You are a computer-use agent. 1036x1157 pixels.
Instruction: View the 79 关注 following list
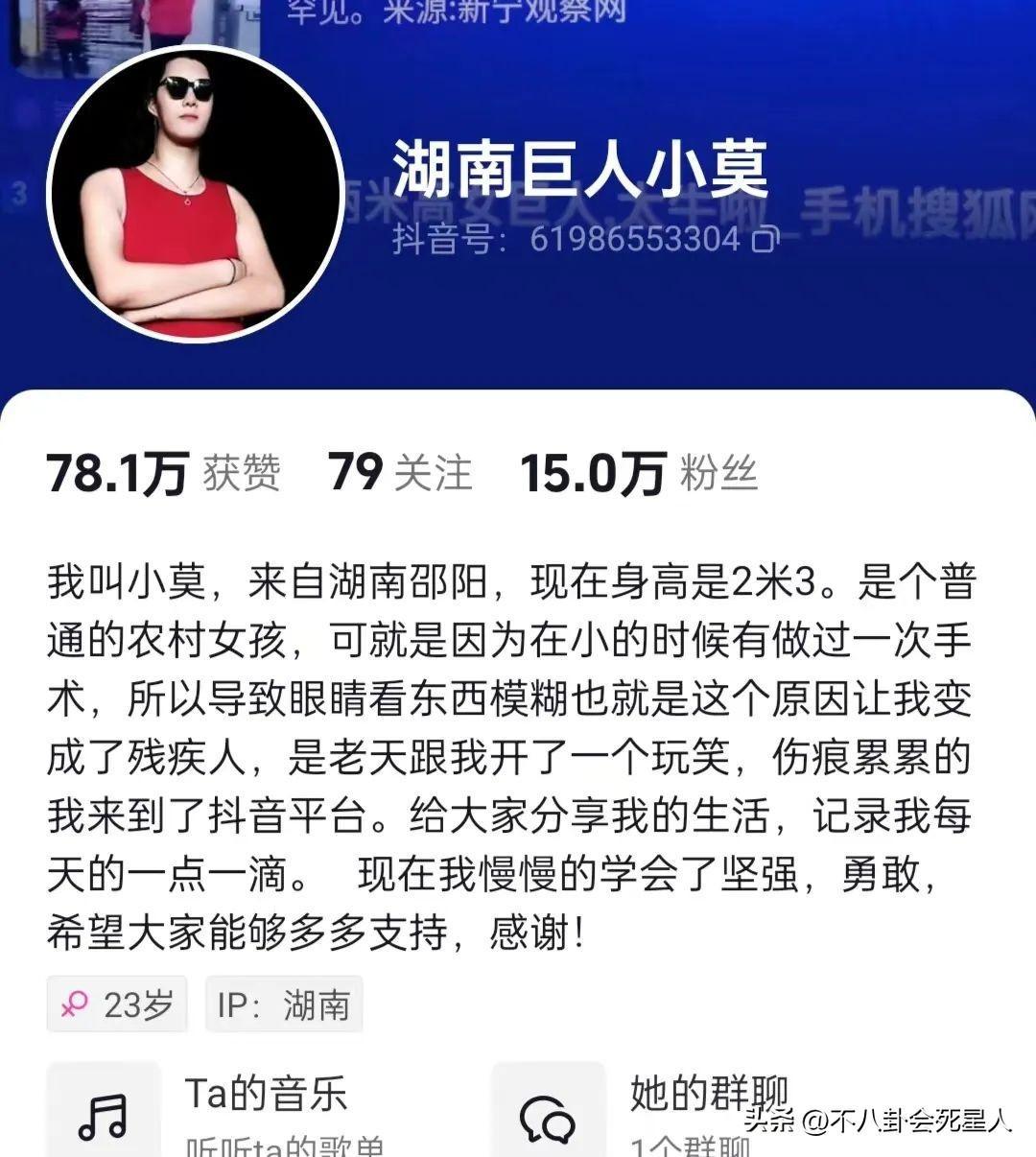pos(400,473)
